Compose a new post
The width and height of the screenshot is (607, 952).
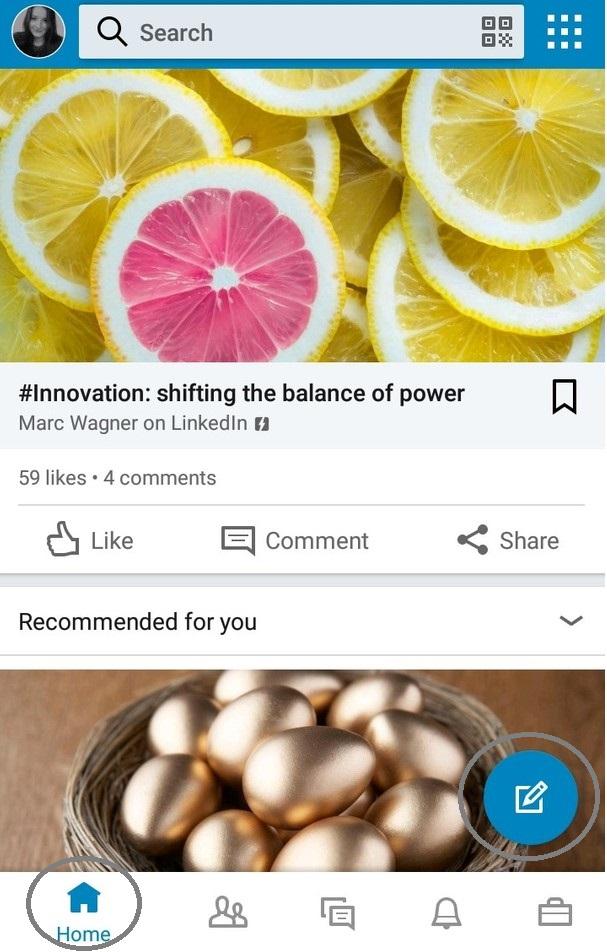click(x=530, y=797)
